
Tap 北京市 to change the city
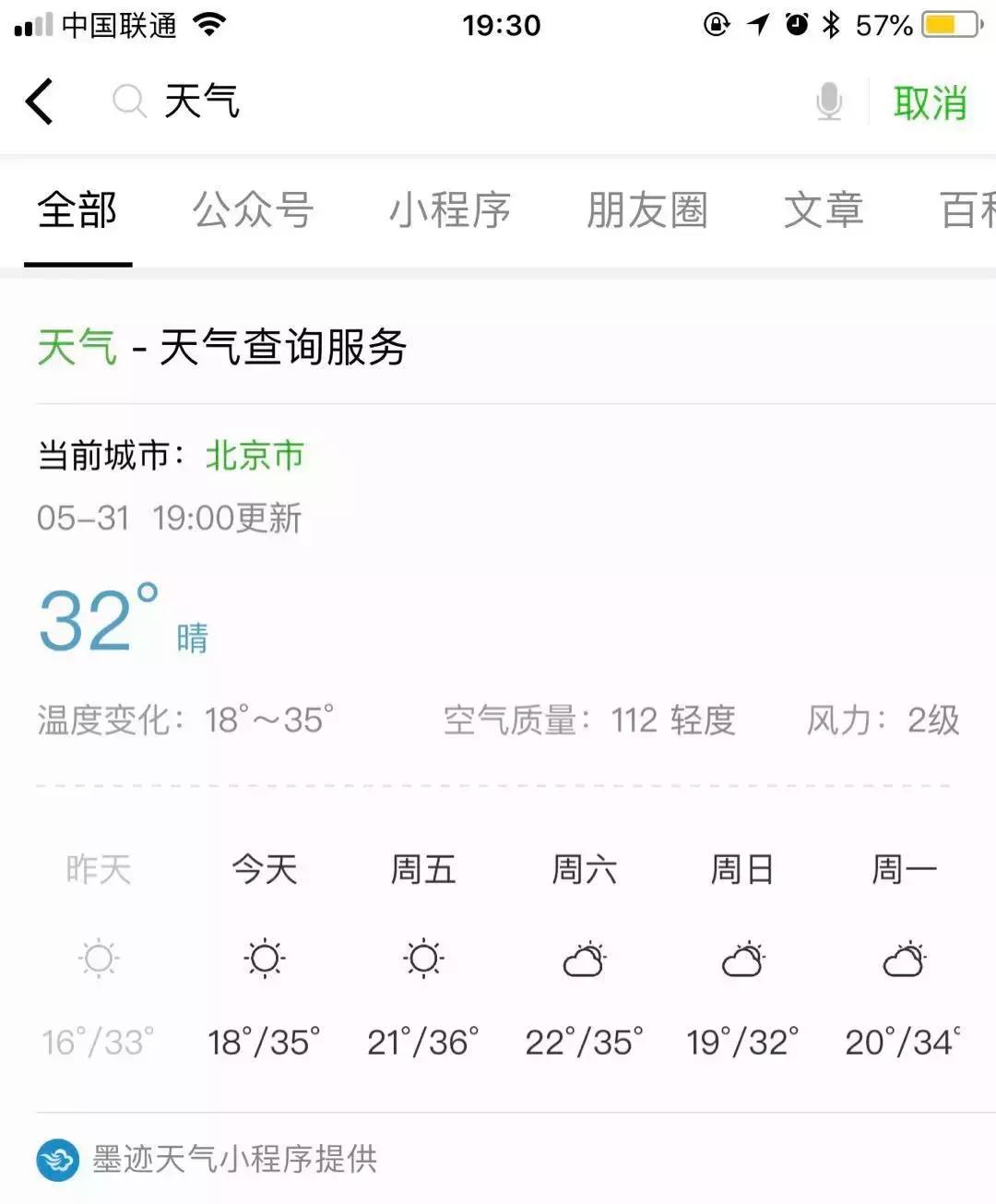click(255, 456)
